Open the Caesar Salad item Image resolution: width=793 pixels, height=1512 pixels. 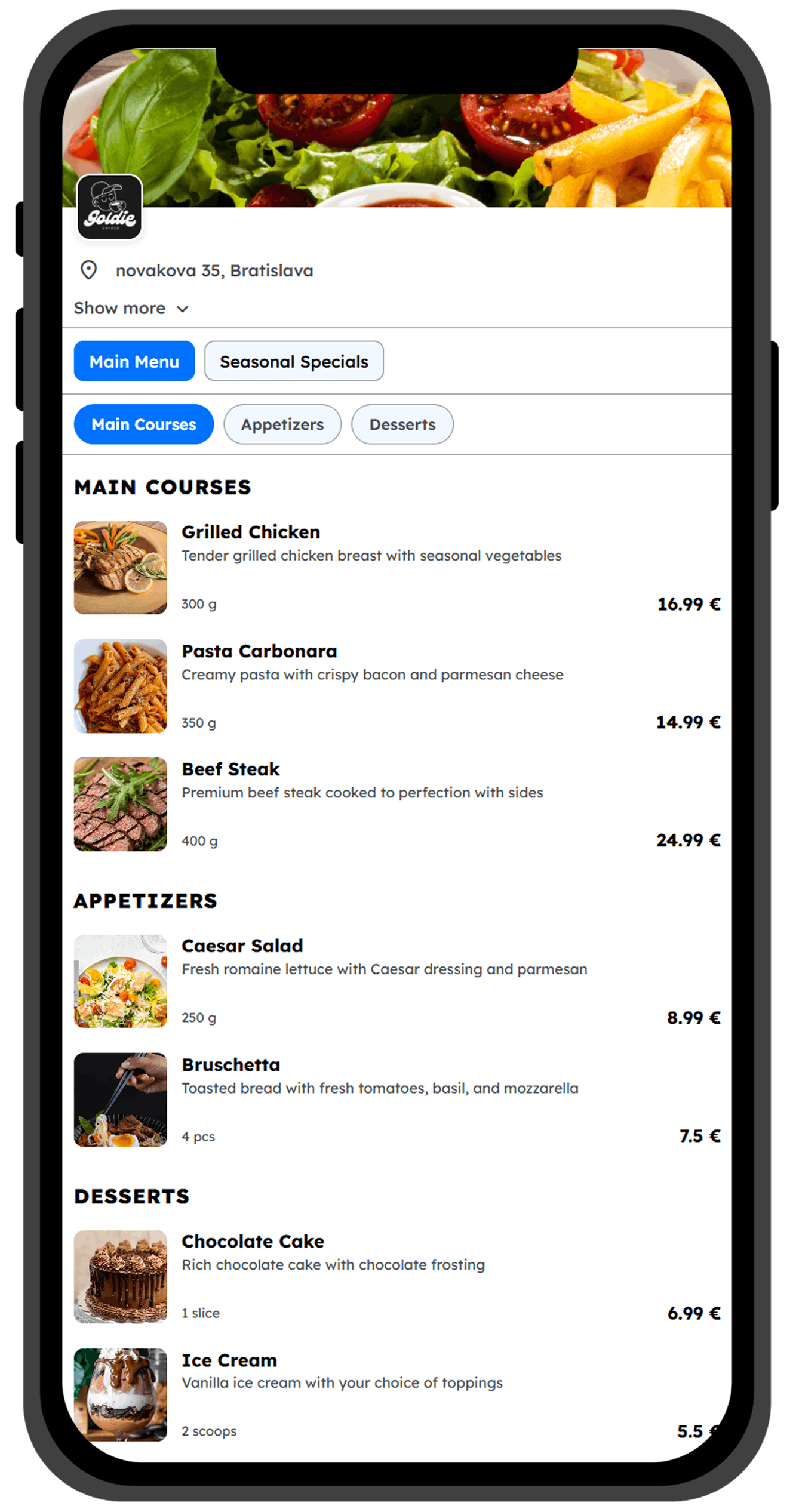[x=397, y=981]
